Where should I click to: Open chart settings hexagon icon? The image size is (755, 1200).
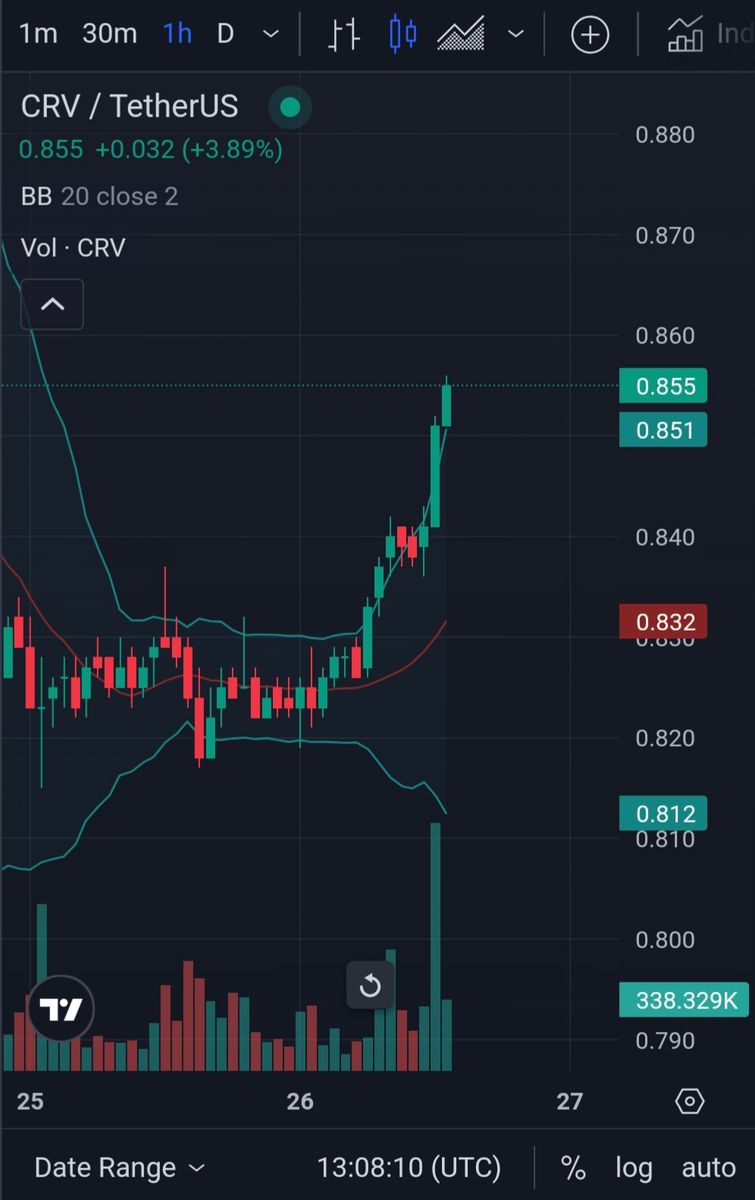[690, 1101]
